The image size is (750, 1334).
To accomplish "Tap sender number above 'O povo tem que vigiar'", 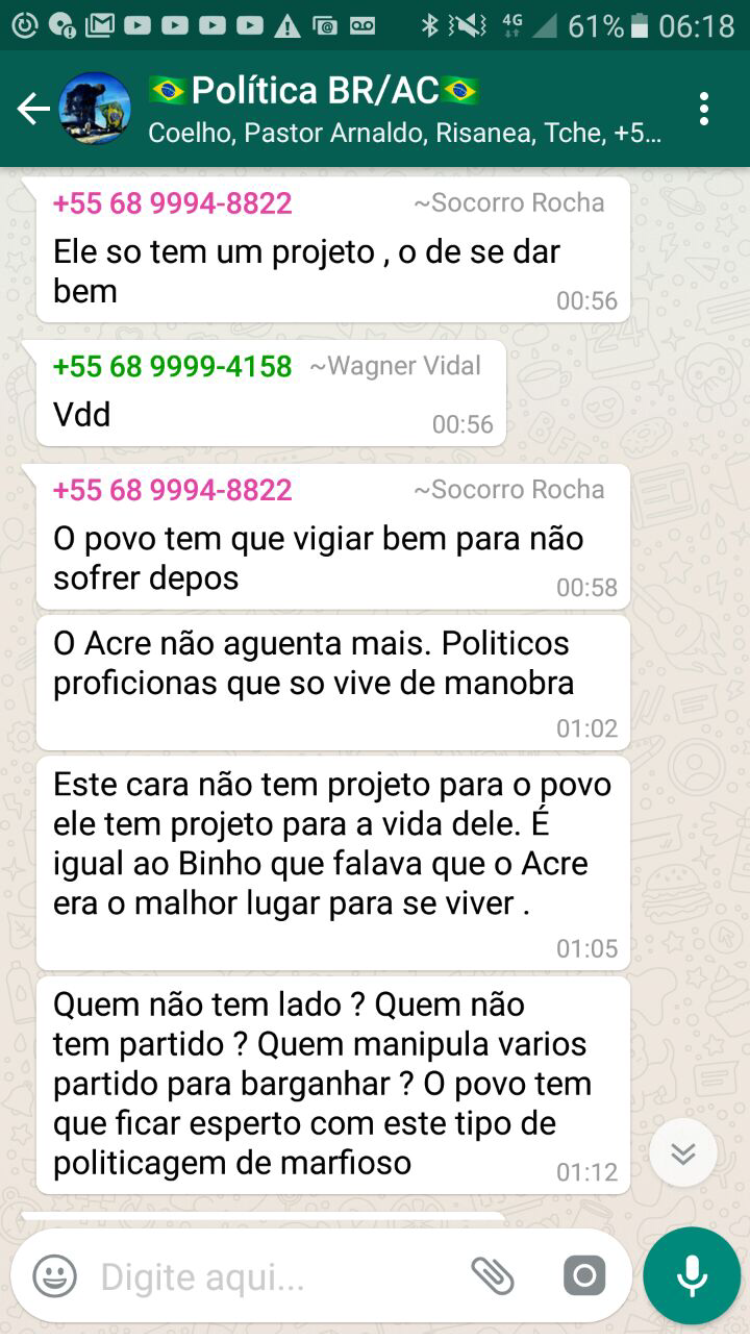I will (172, 491).
